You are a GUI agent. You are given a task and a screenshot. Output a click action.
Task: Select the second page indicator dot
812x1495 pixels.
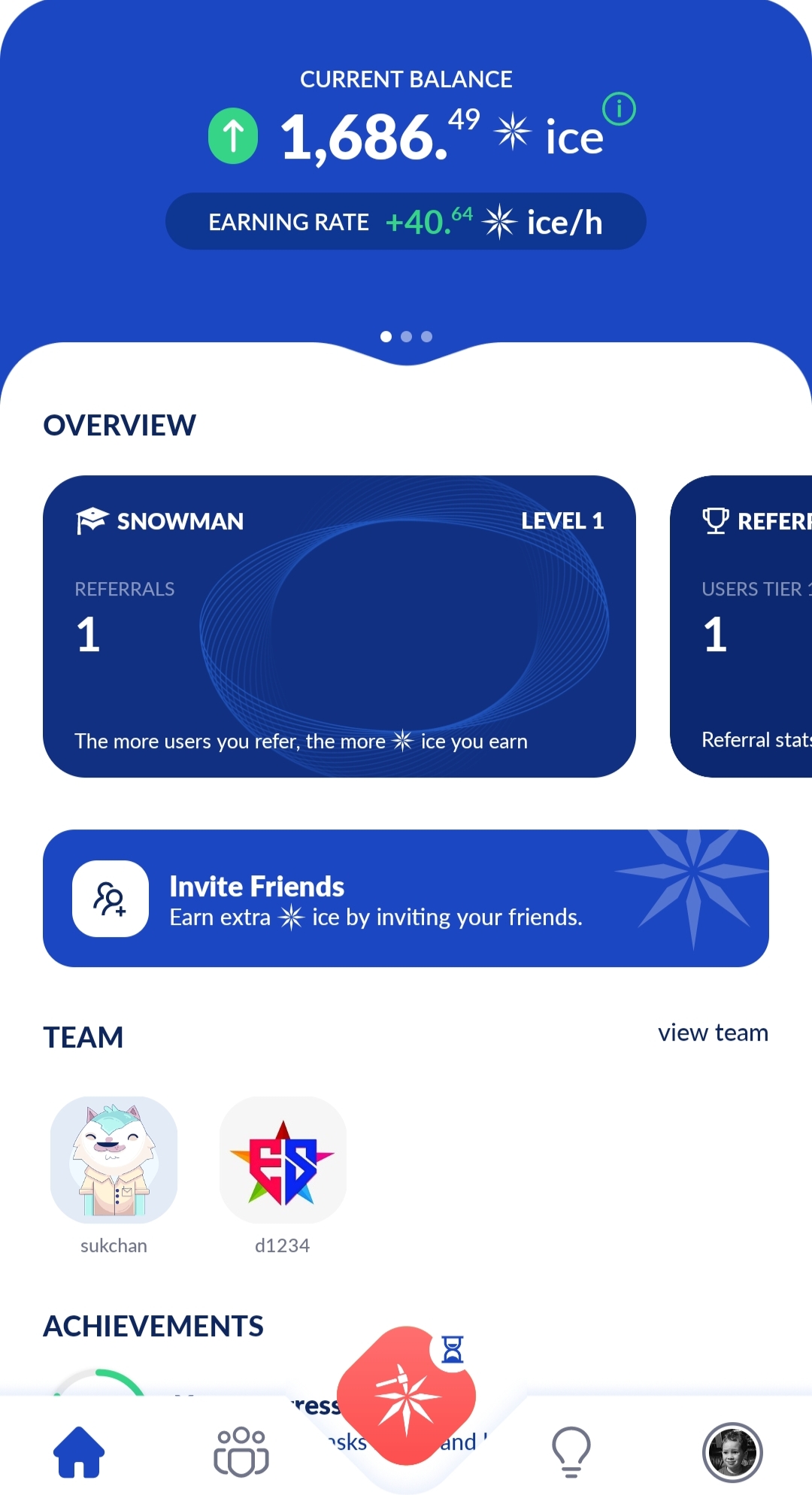406,336
